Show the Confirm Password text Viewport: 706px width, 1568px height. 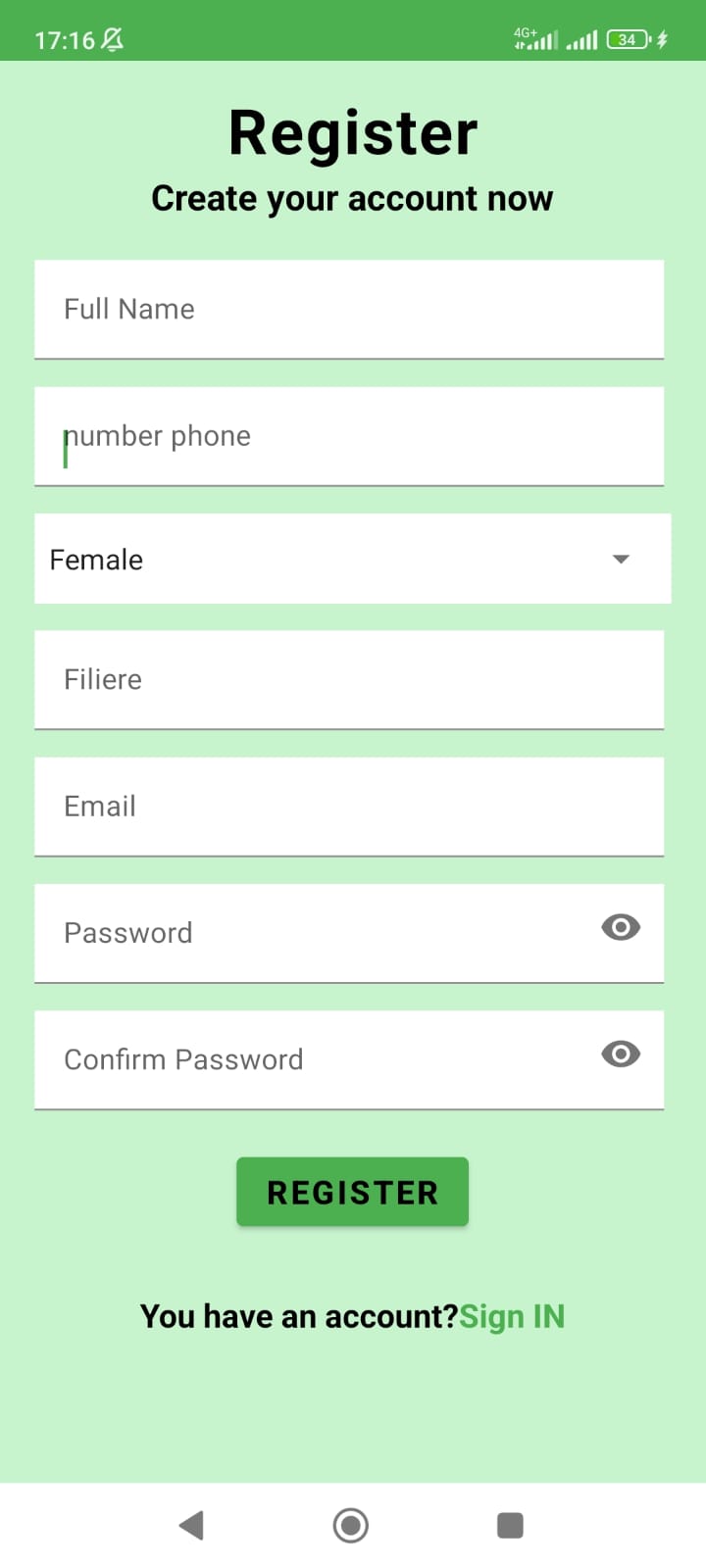pos(620,1053)
